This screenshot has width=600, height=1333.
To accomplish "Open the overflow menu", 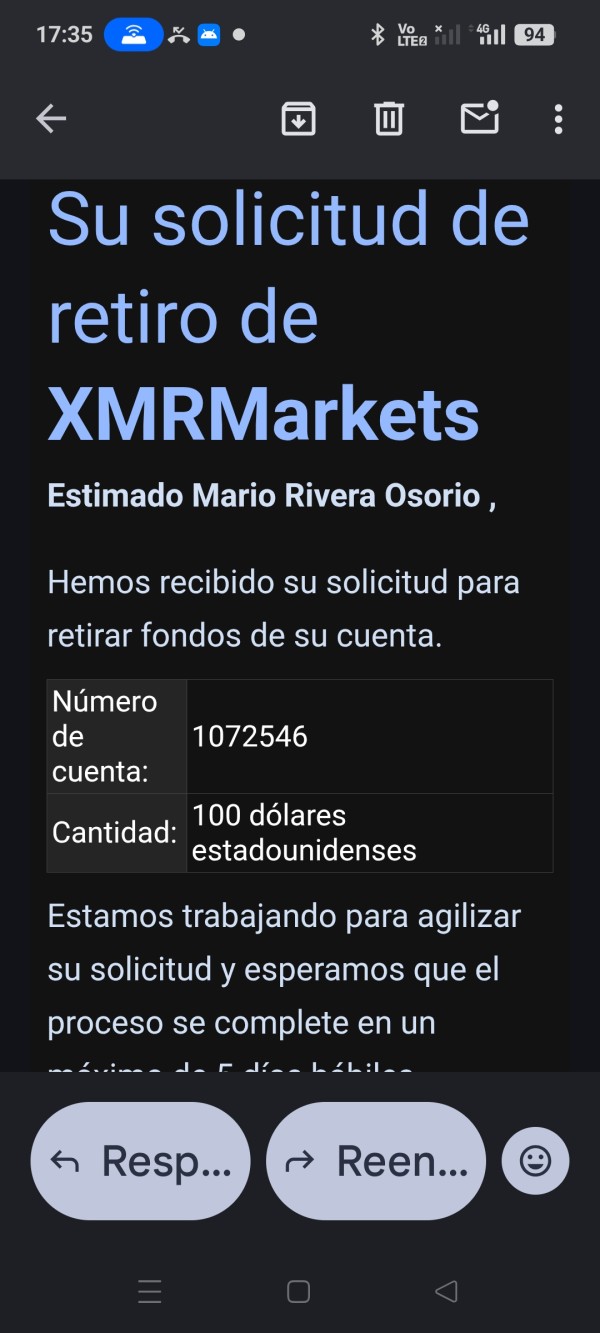I will [x=558, y=119].
